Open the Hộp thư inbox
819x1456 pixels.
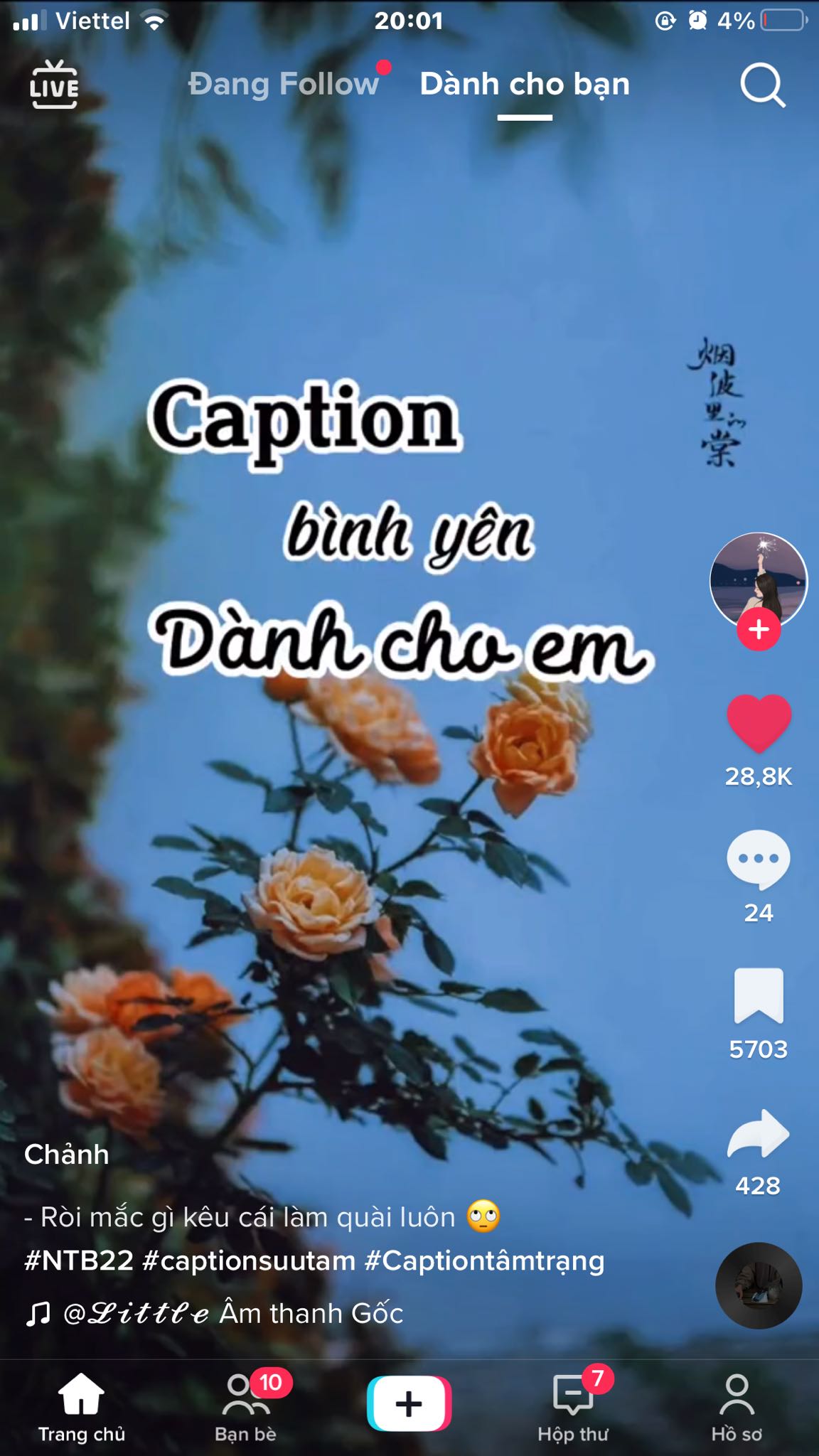pyautogui.click(x=573, y=1405)
